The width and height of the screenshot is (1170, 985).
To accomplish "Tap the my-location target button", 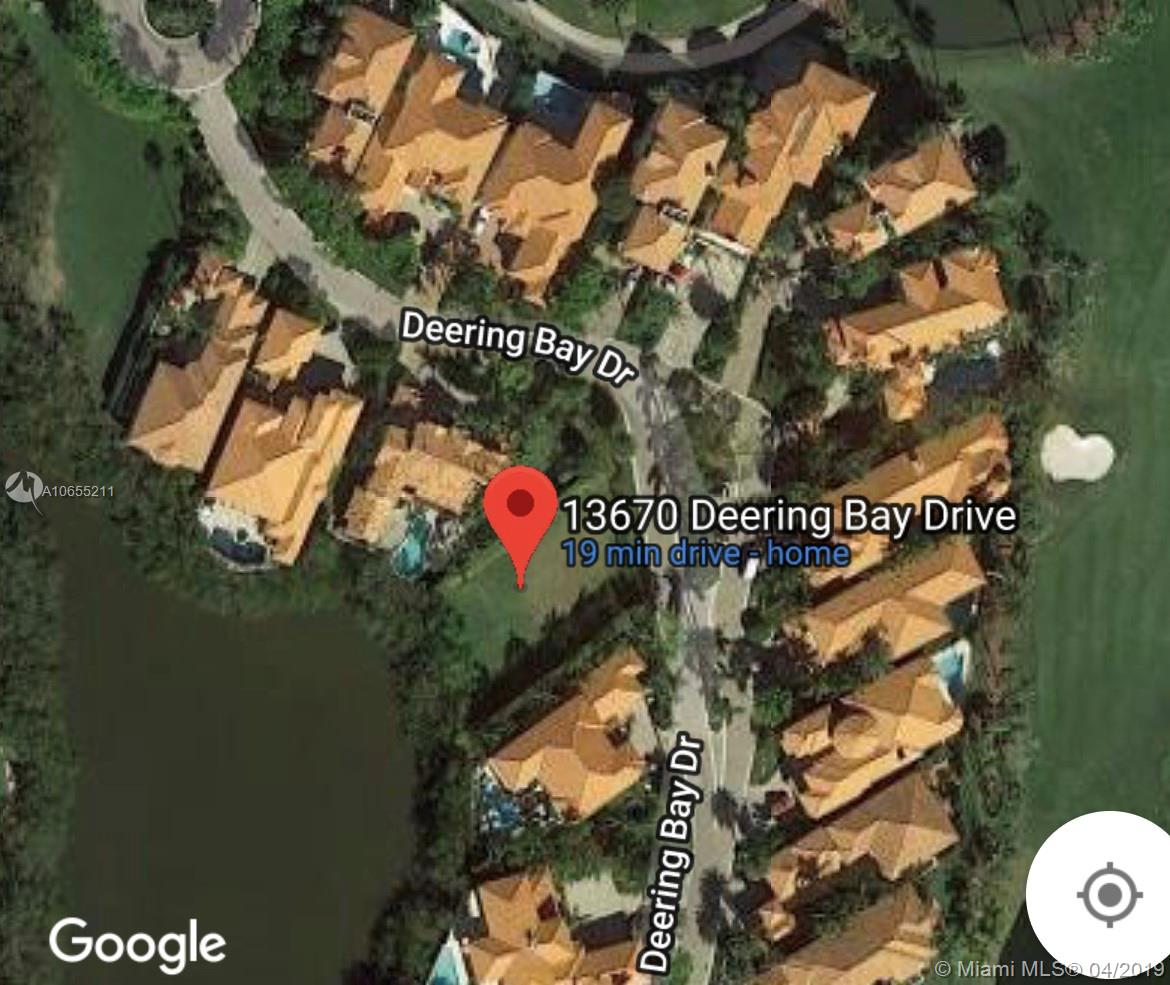I will coord(1109,893).
